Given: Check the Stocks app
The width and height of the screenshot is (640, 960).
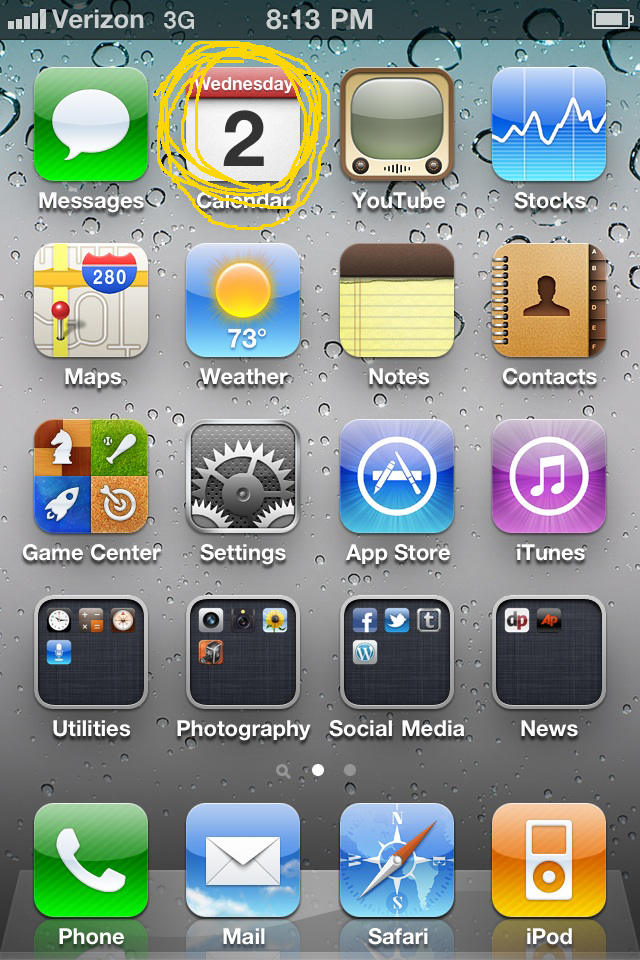Looking at the screenshot, I should tap(549, 124).
